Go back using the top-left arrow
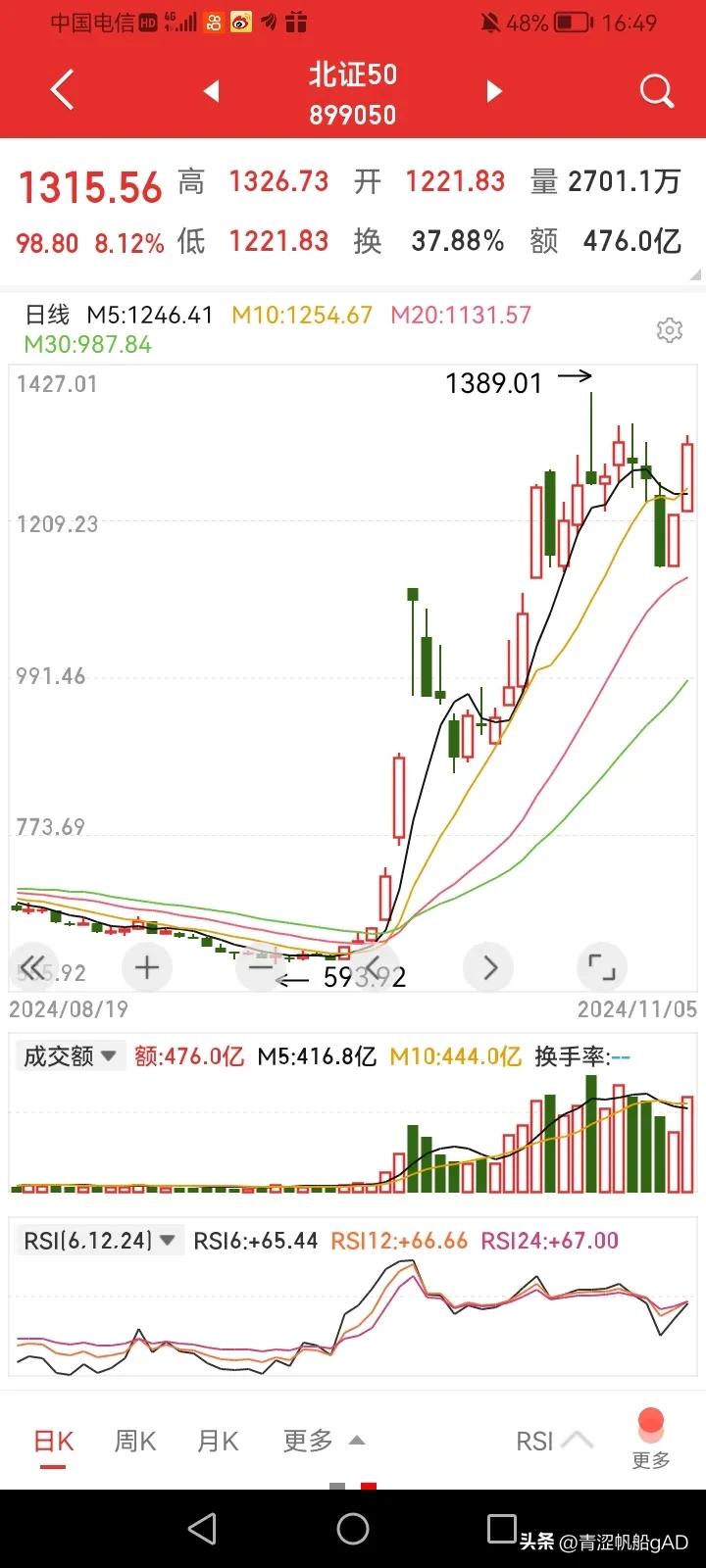 (x=62, y=91)
